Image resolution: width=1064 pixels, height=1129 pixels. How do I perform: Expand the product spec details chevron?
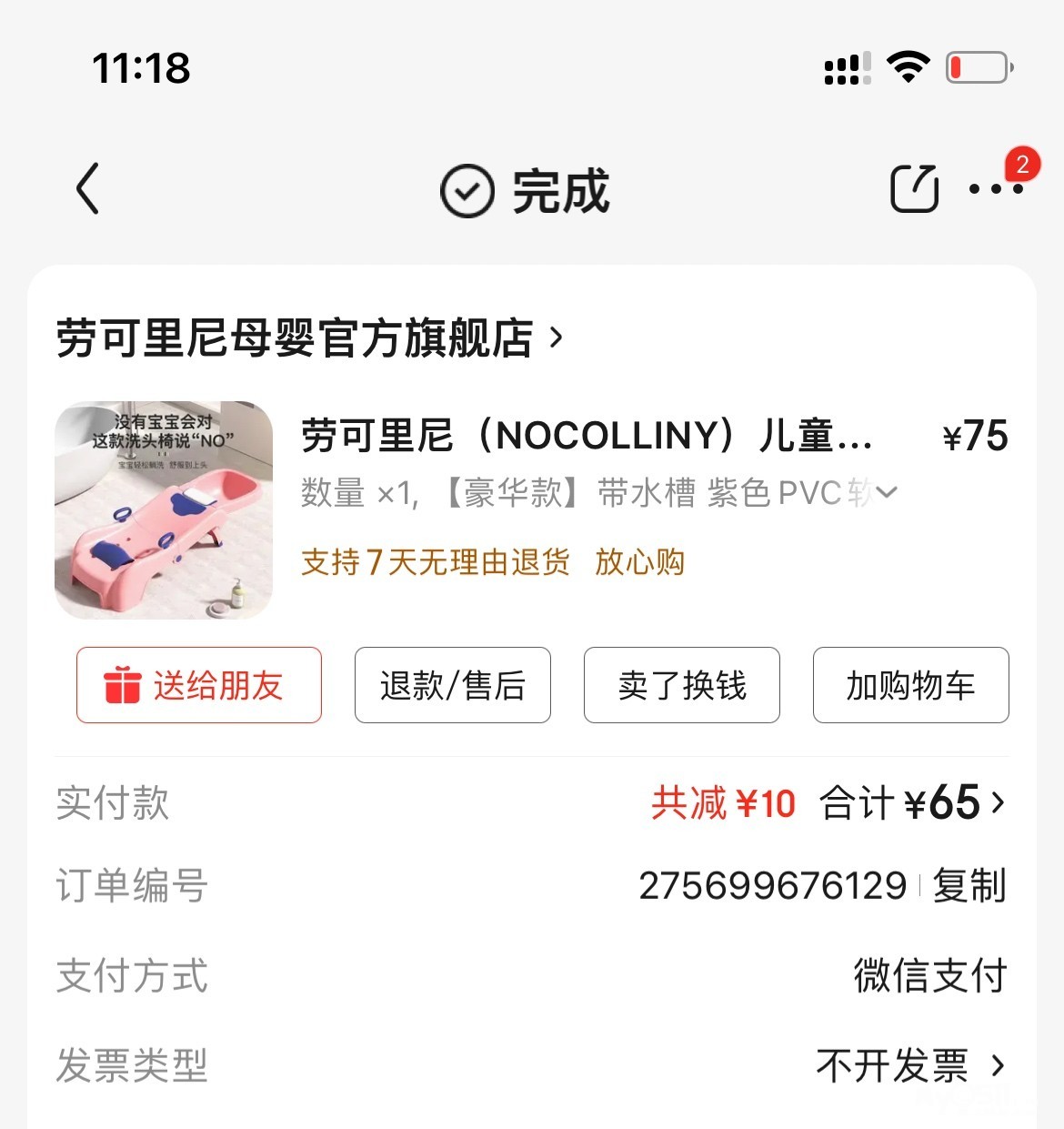887,493
